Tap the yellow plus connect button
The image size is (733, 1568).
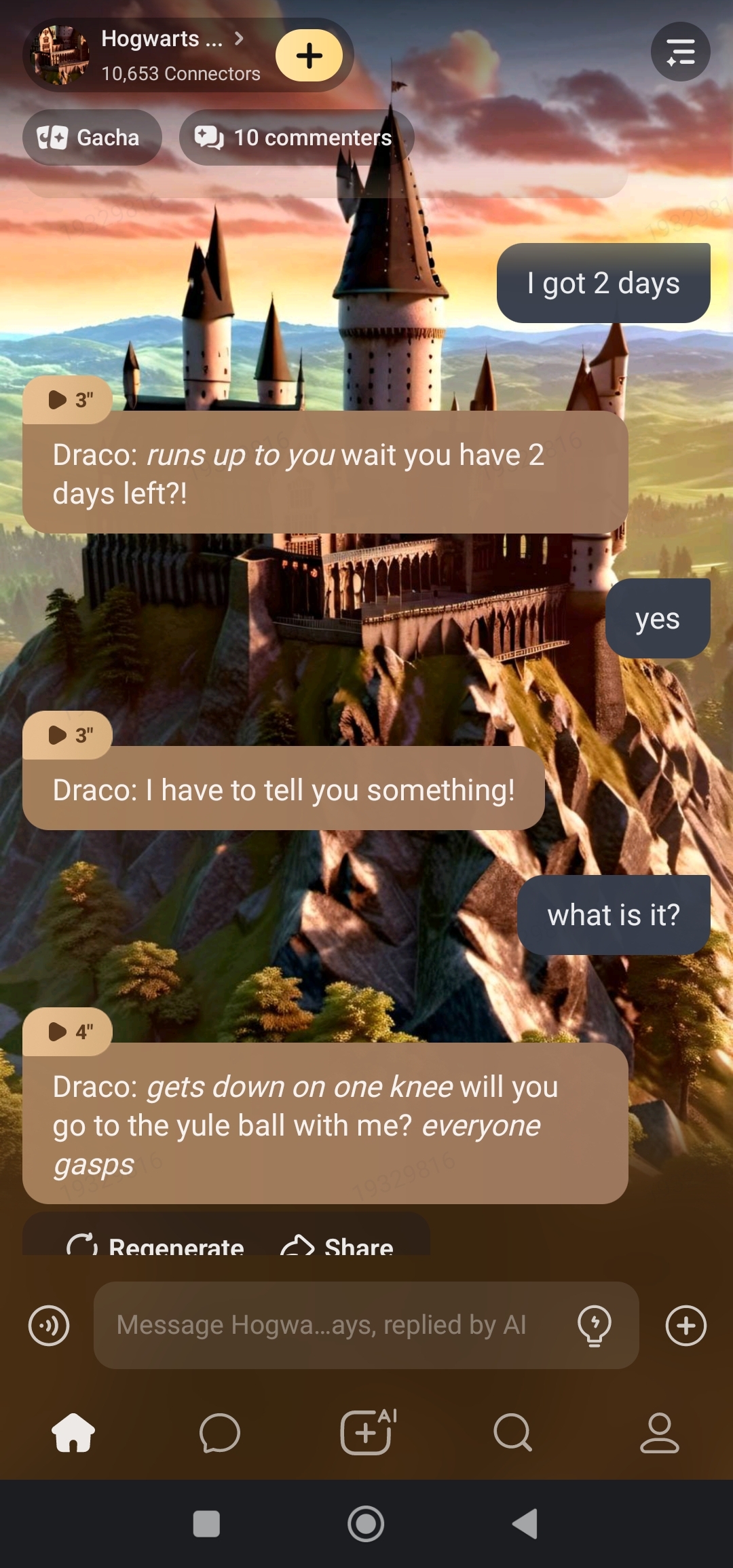(x=309, y=56)
